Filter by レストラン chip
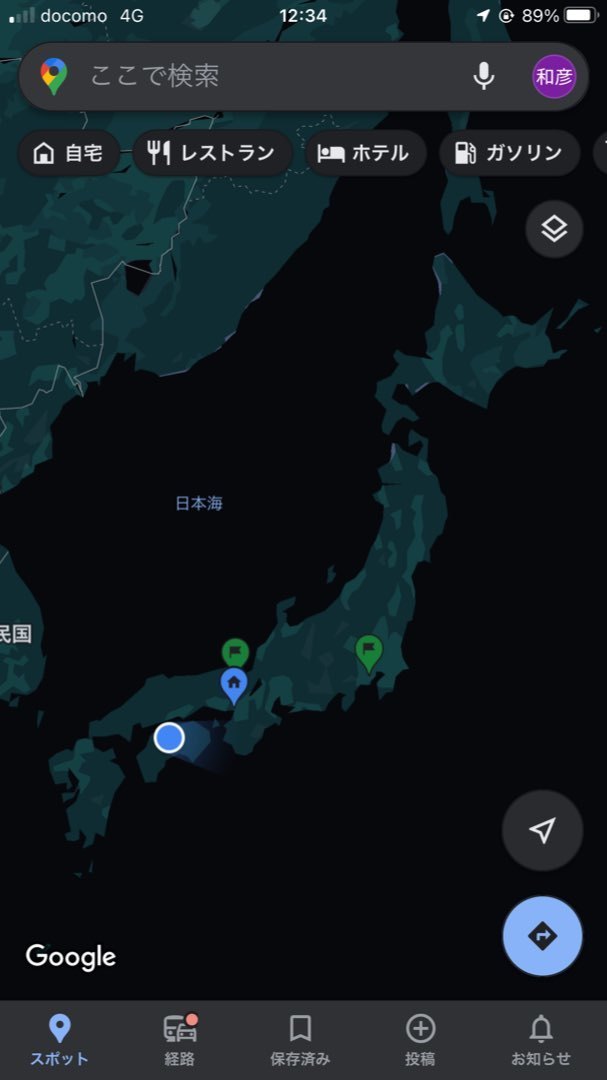 click(x=212, y=153)
